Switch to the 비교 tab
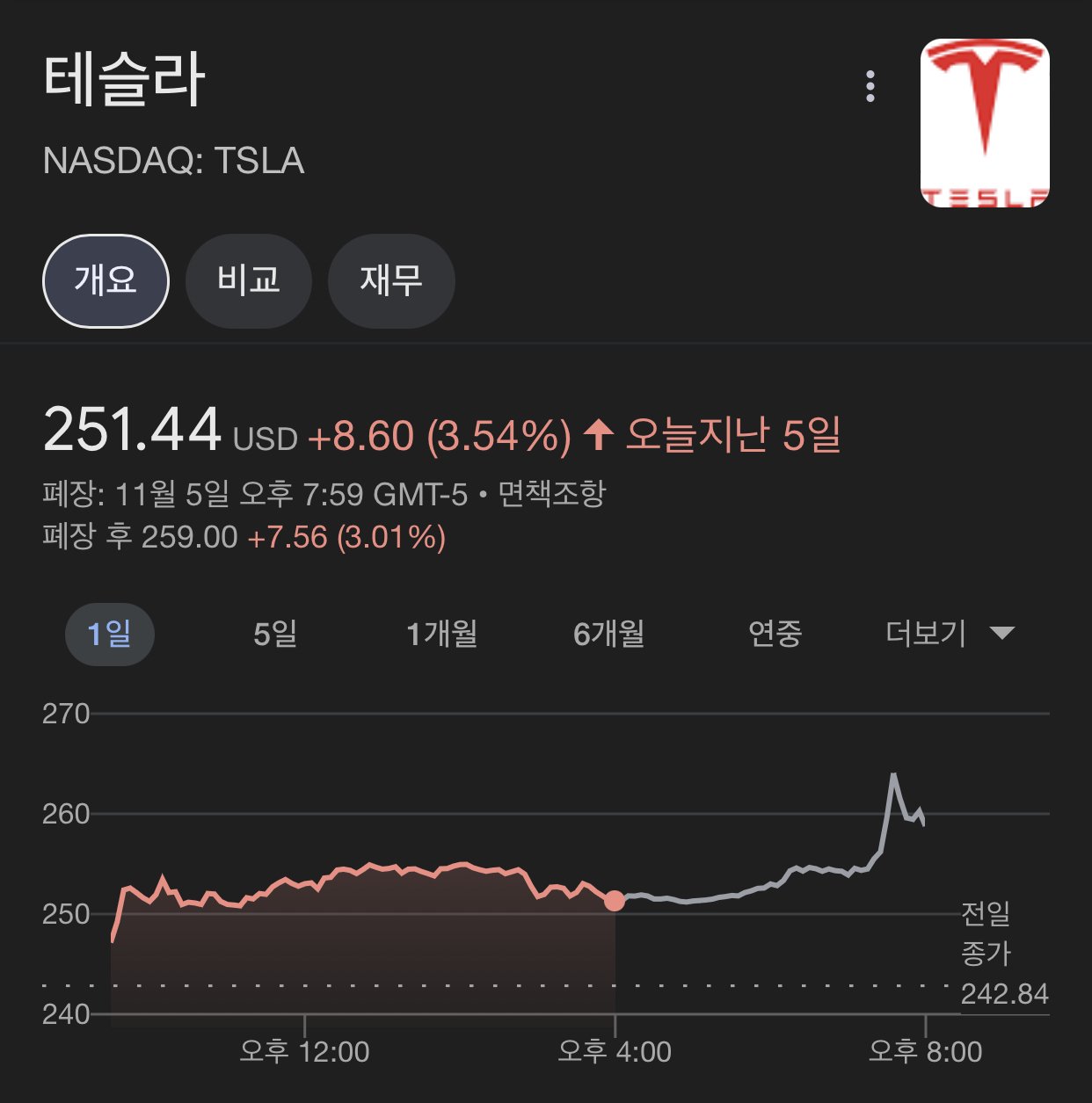 249,281
